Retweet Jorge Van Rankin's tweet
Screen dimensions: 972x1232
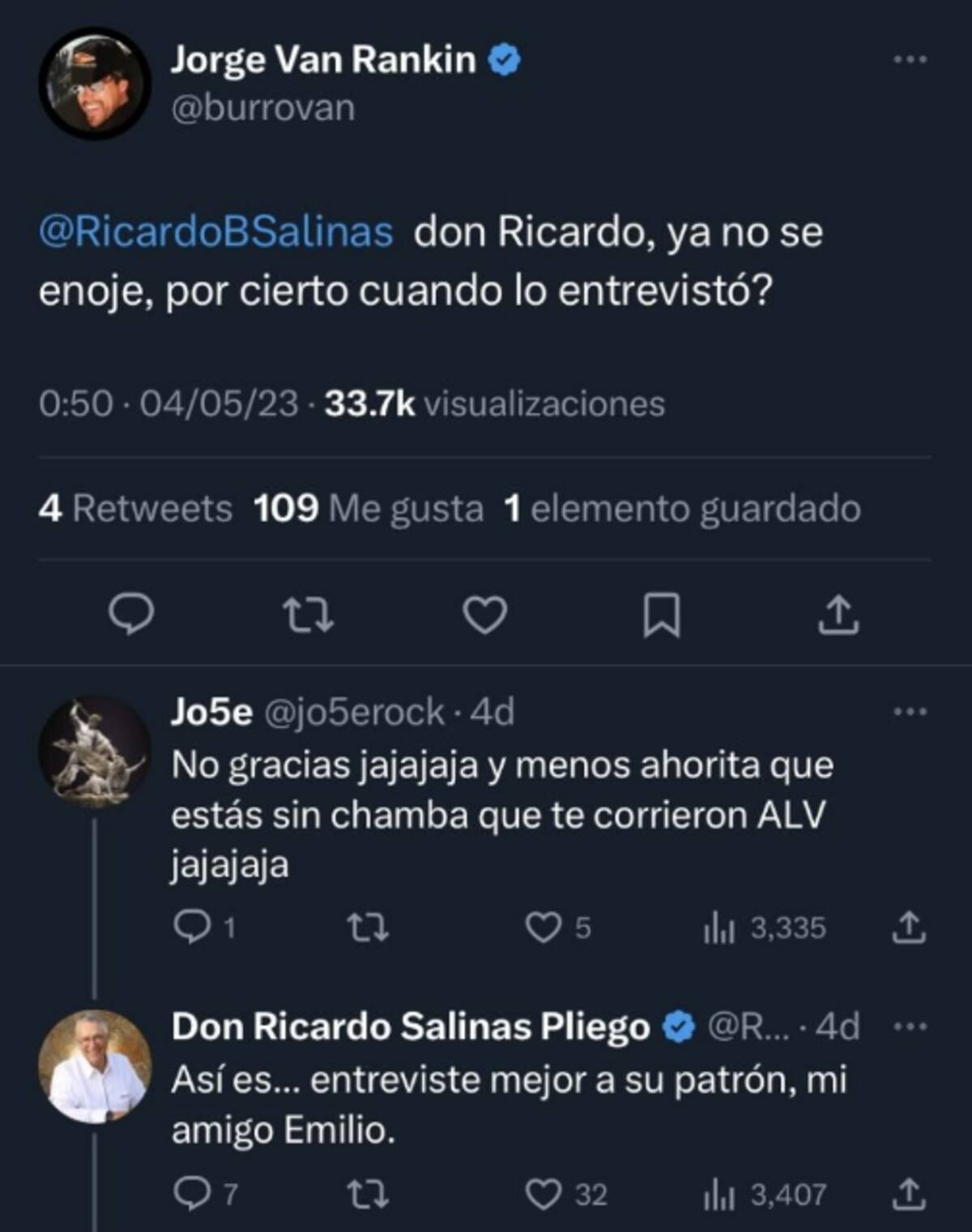[x=311, y=615]
